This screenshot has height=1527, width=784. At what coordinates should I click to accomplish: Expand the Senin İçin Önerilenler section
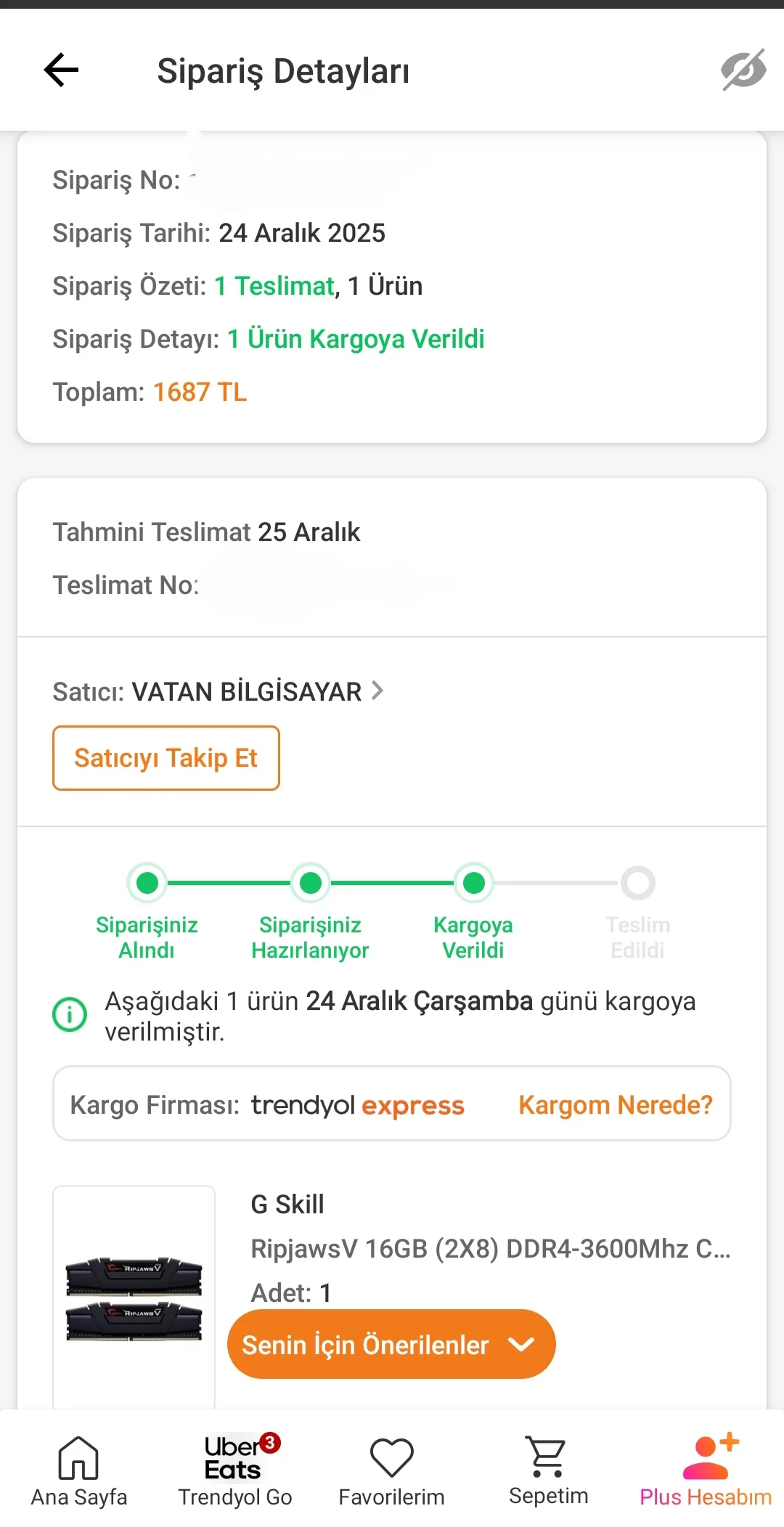[x=391, y=1344]
